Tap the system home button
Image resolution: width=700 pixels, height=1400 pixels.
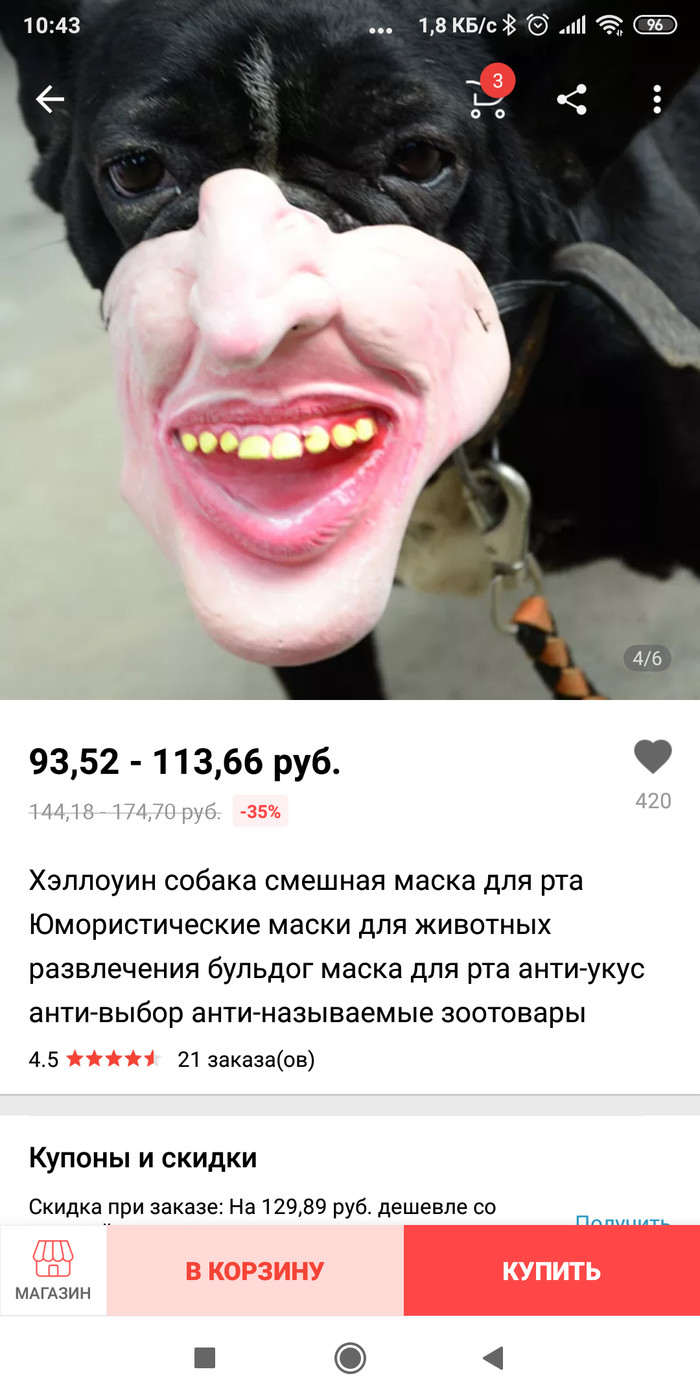pyautogui.click(x=350, y=1358)
